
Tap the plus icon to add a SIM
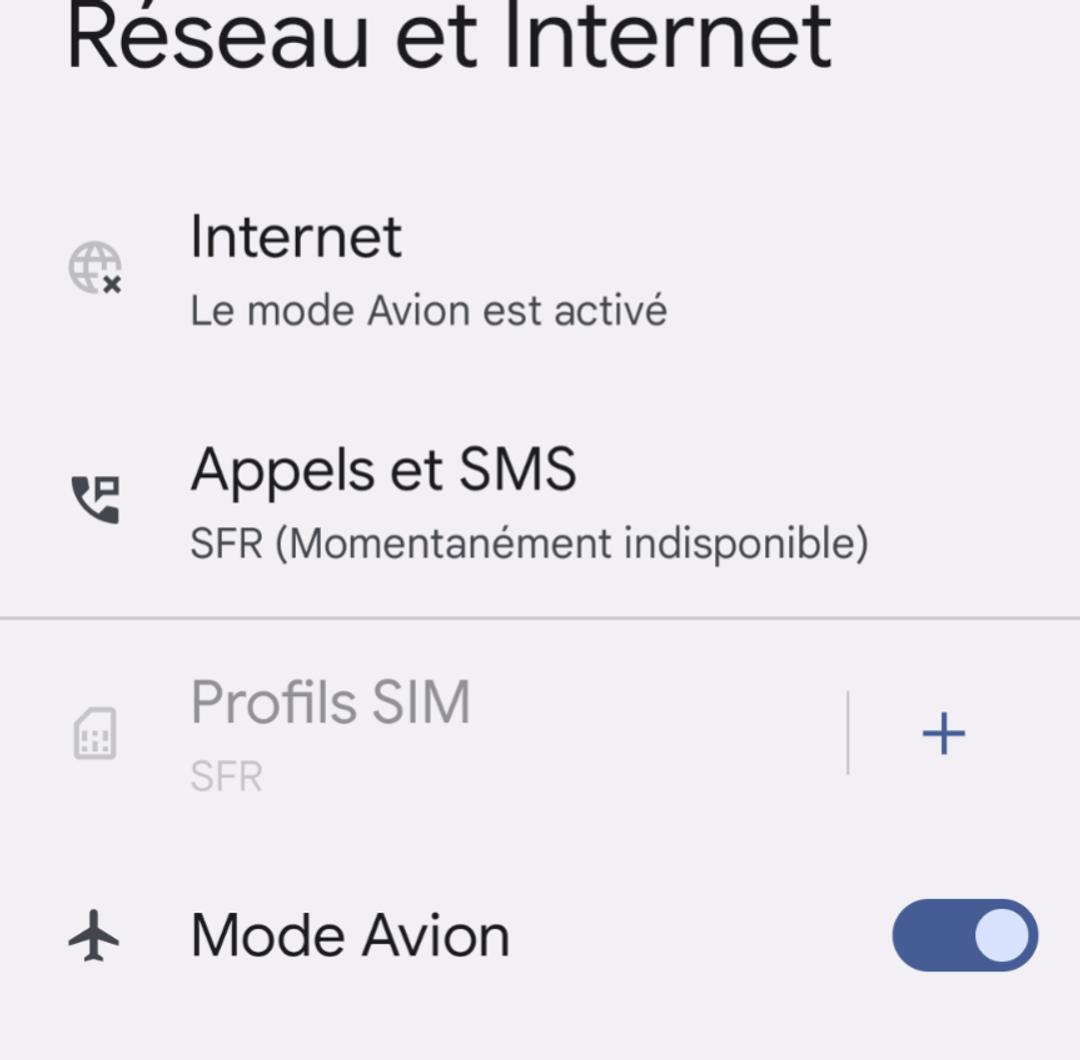pyautogui.click(x=943, y=734)
